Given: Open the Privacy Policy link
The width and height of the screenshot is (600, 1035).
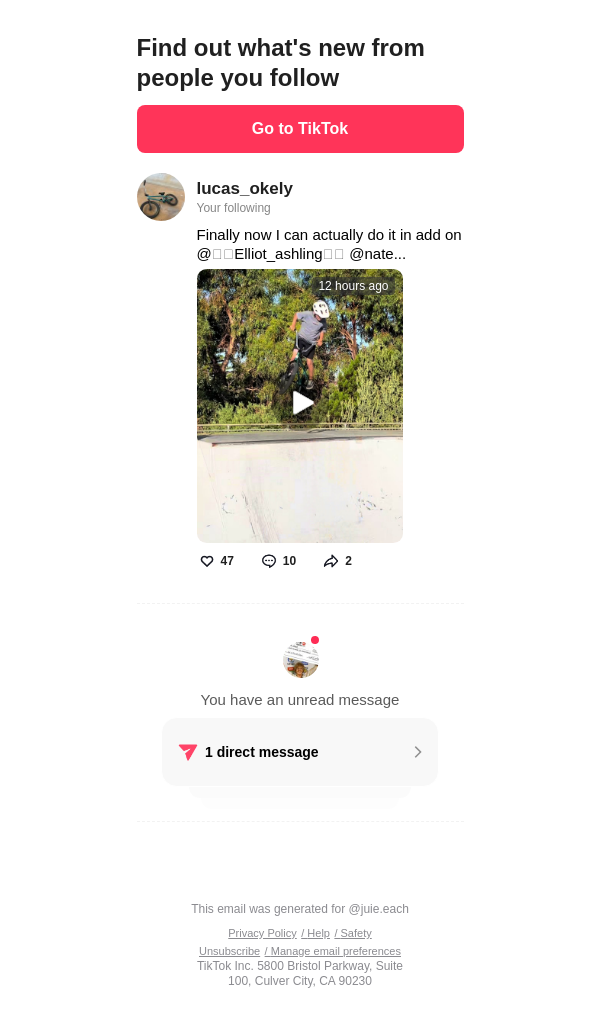Looking at the screenshot, I should point(262,933).
